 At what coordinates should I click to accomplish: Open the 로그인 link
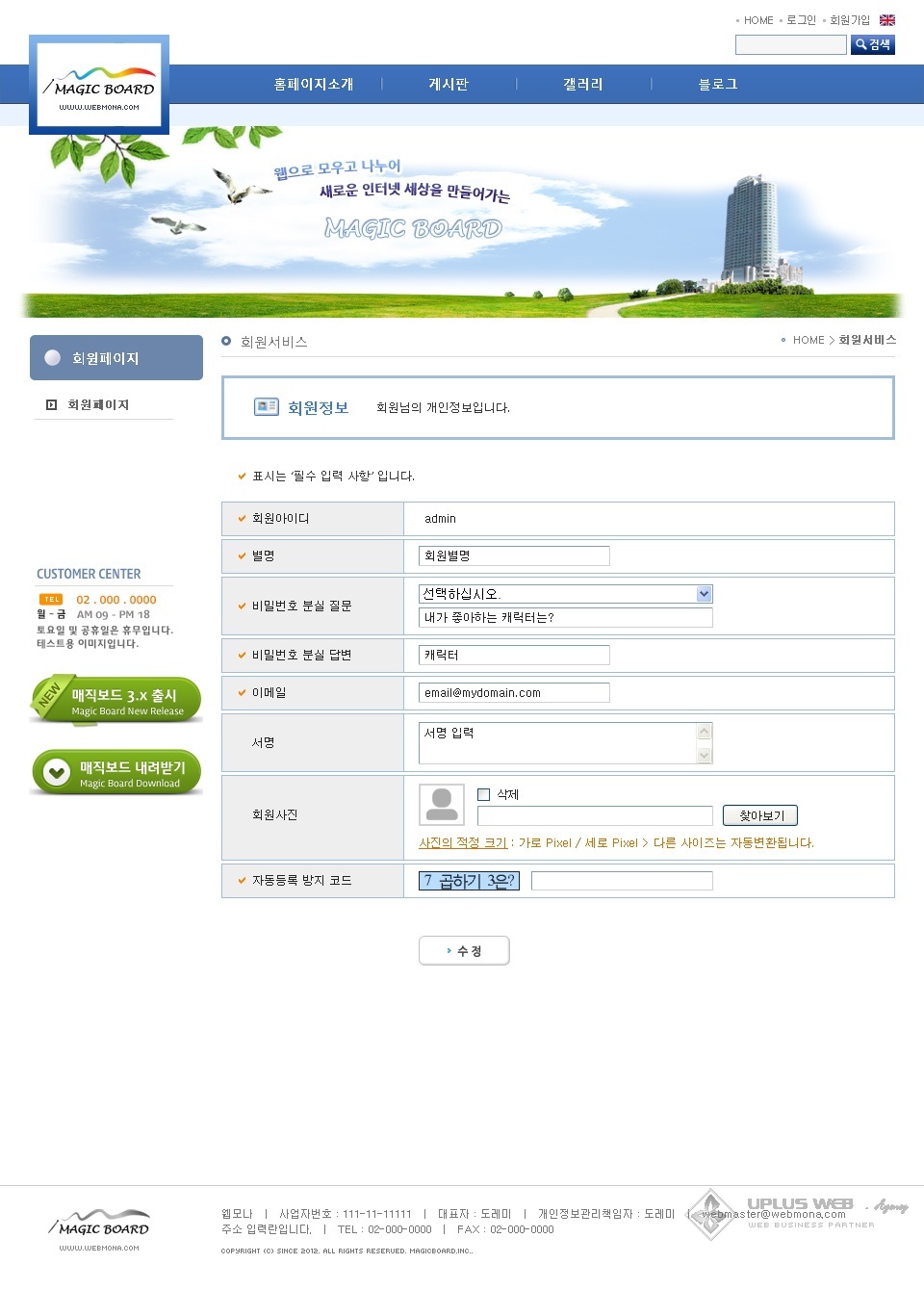point(801,20)
